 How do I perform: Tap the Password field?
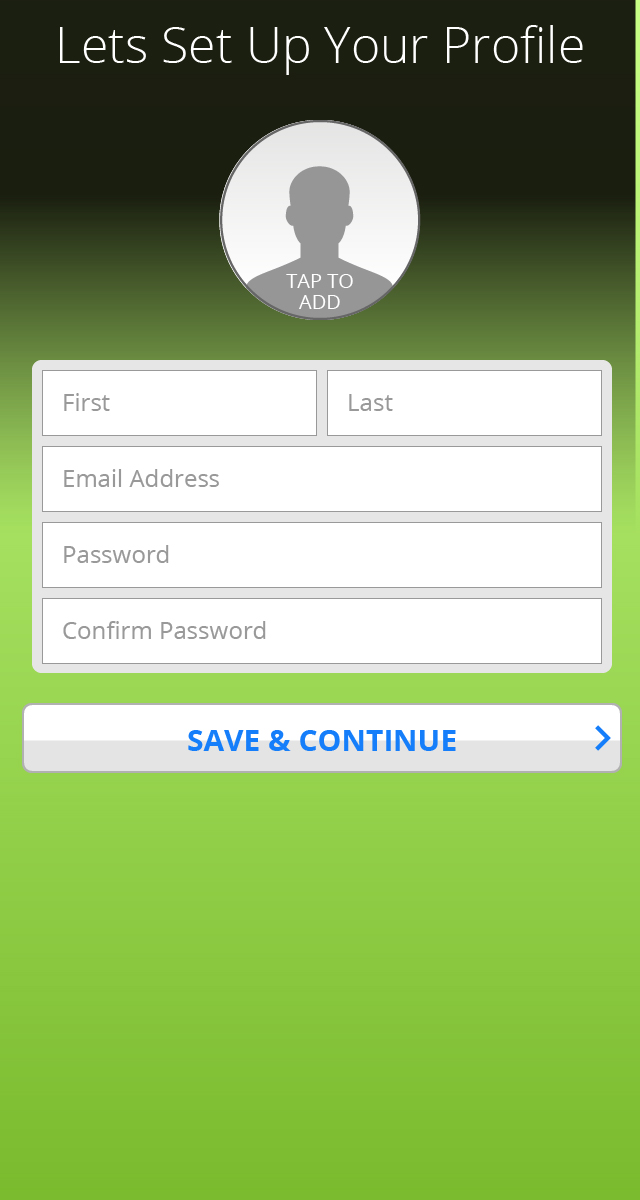[x=322, y=555]
